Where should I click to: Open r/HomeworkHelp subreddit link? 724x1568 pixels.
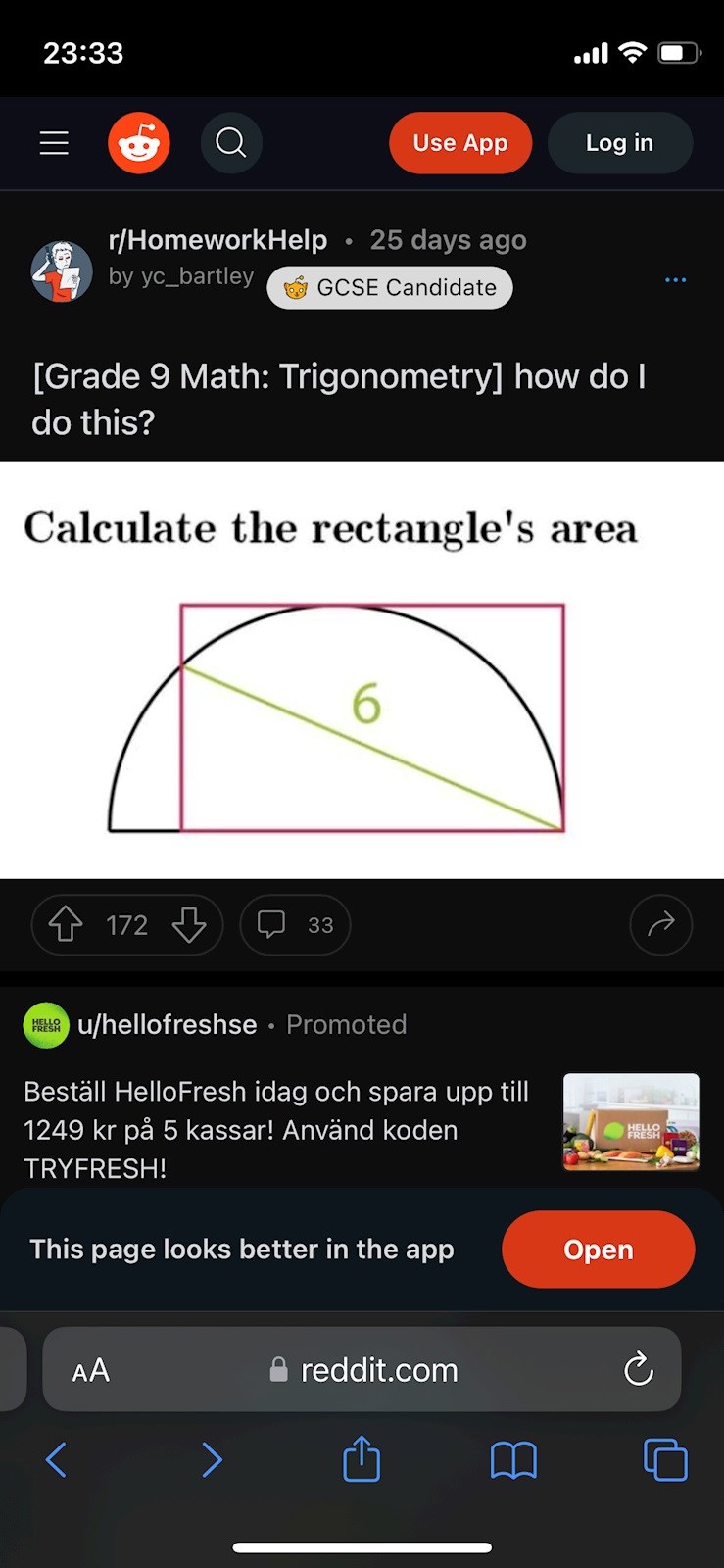[x=217, y=240]
